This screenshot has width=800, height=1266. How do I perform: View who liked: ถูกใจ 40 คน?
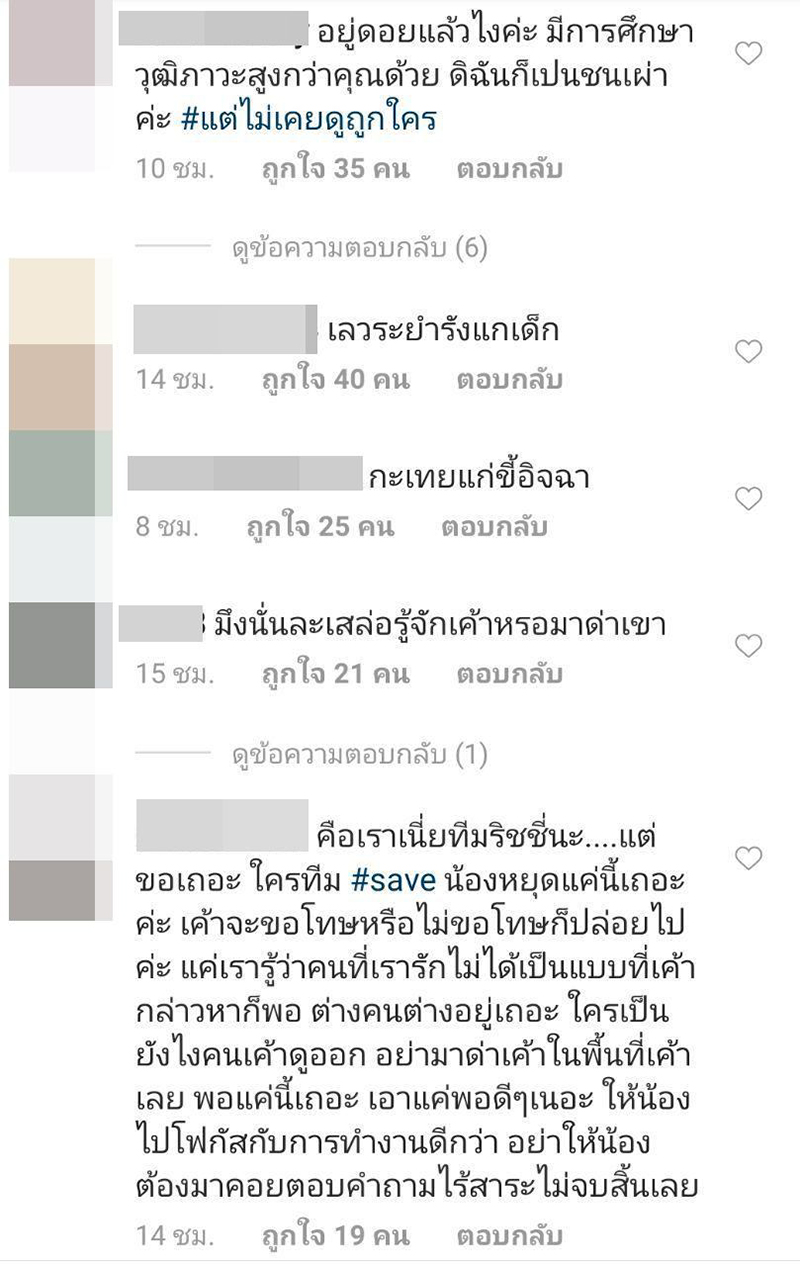pos(335,380)
